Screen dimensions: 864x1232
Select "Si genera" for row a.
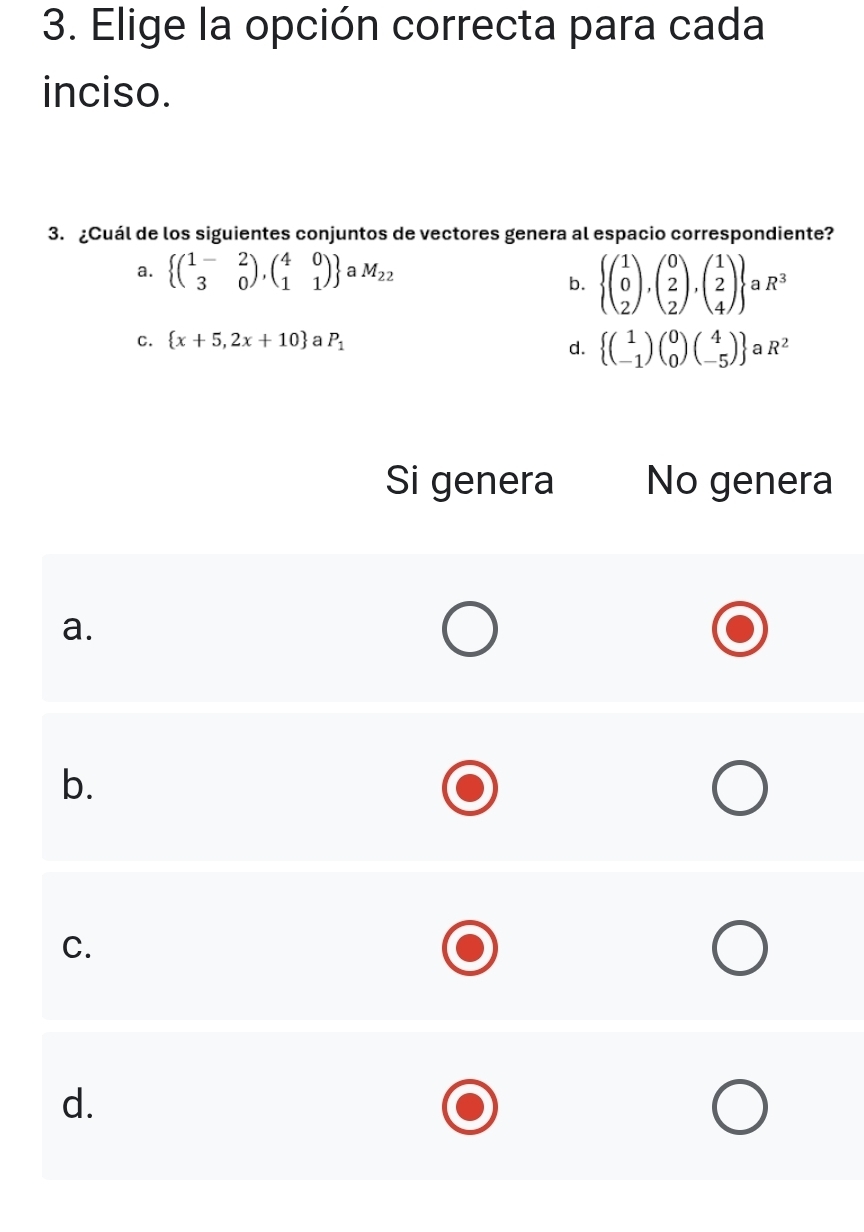tap(470, 630)
